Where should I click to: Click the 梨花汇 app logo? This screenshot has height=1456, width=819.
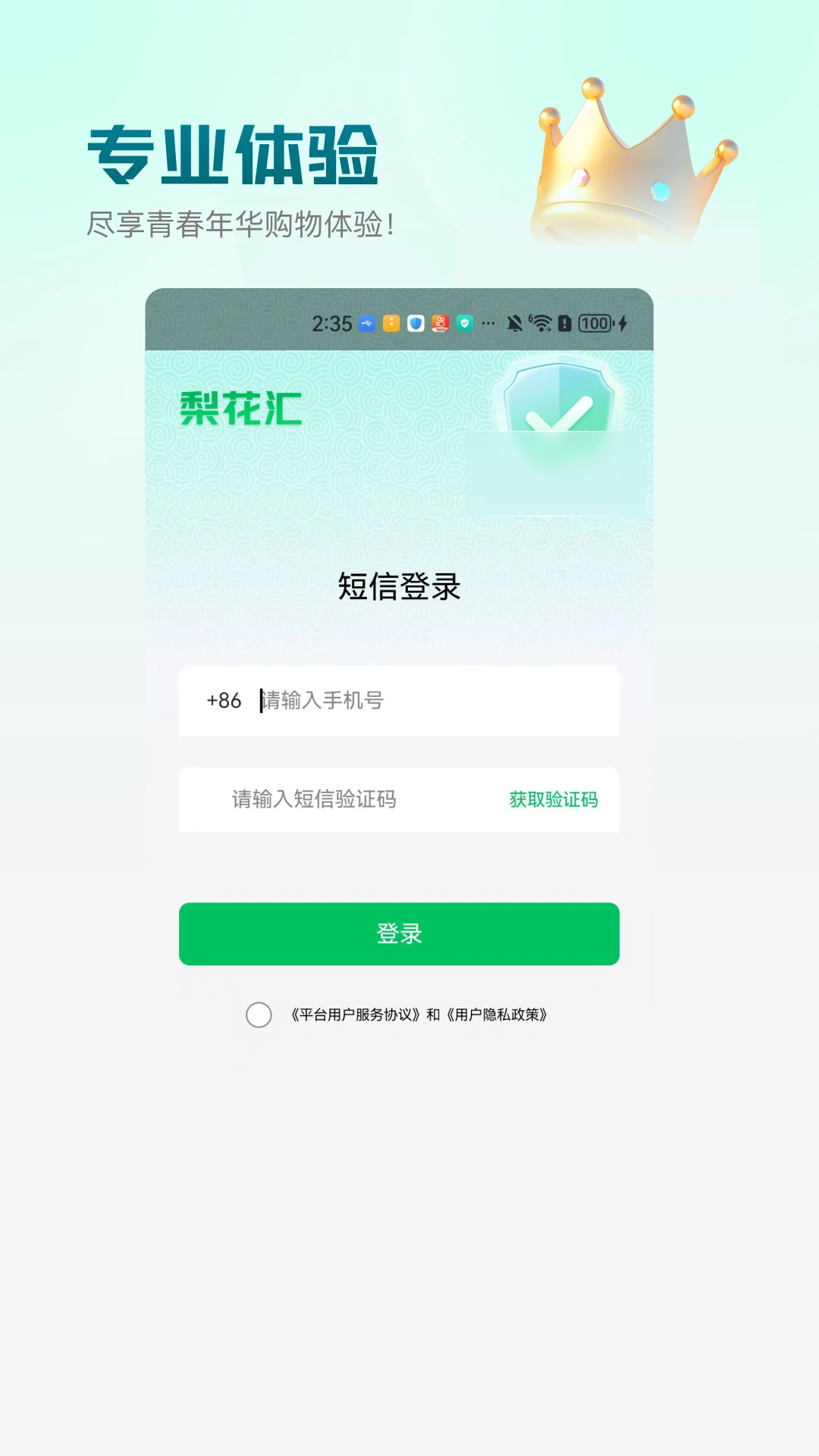(x=239, y=410)
